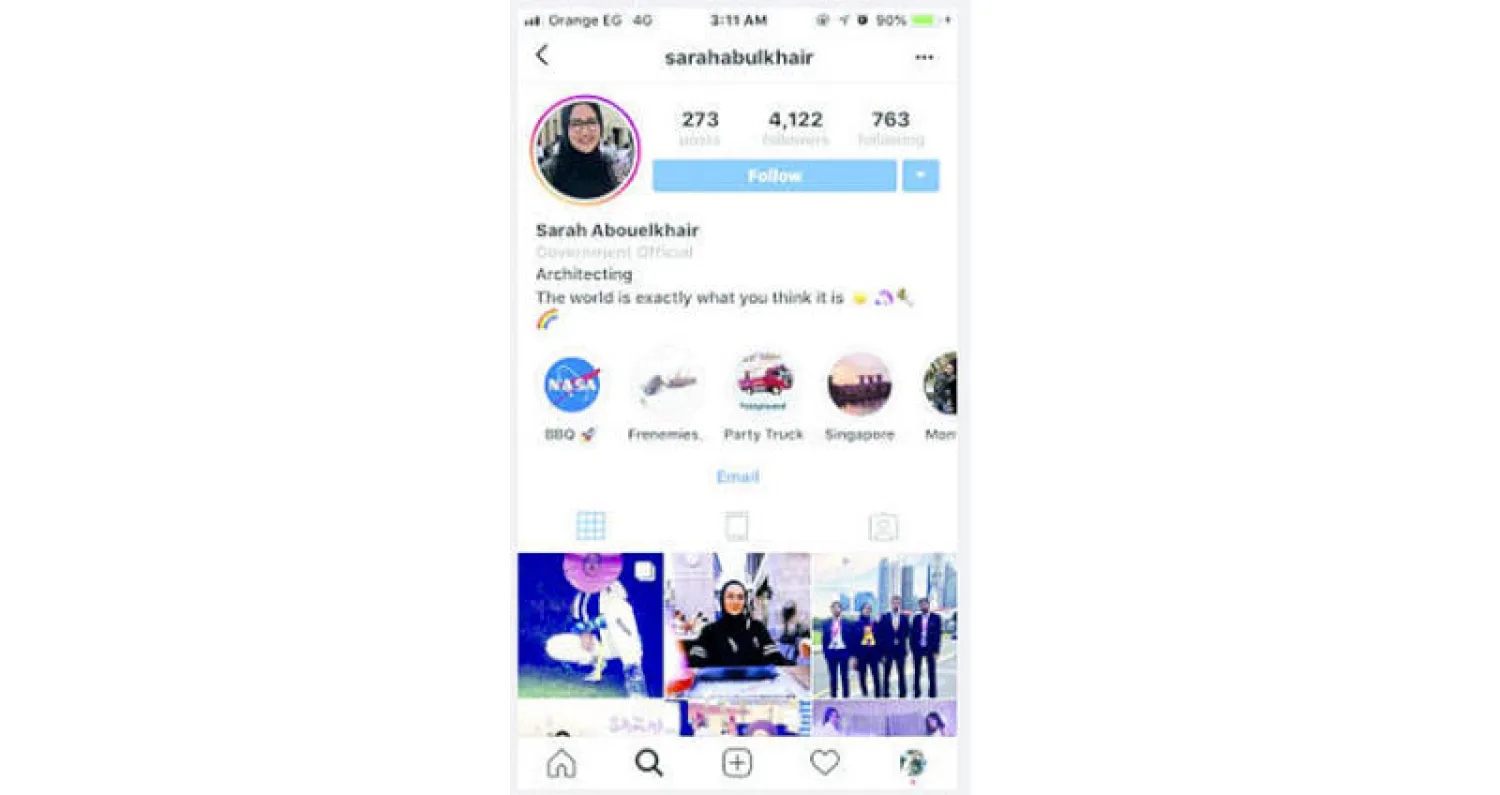
Task: Switch to the tagged photos tab
Action: [883, 526]
